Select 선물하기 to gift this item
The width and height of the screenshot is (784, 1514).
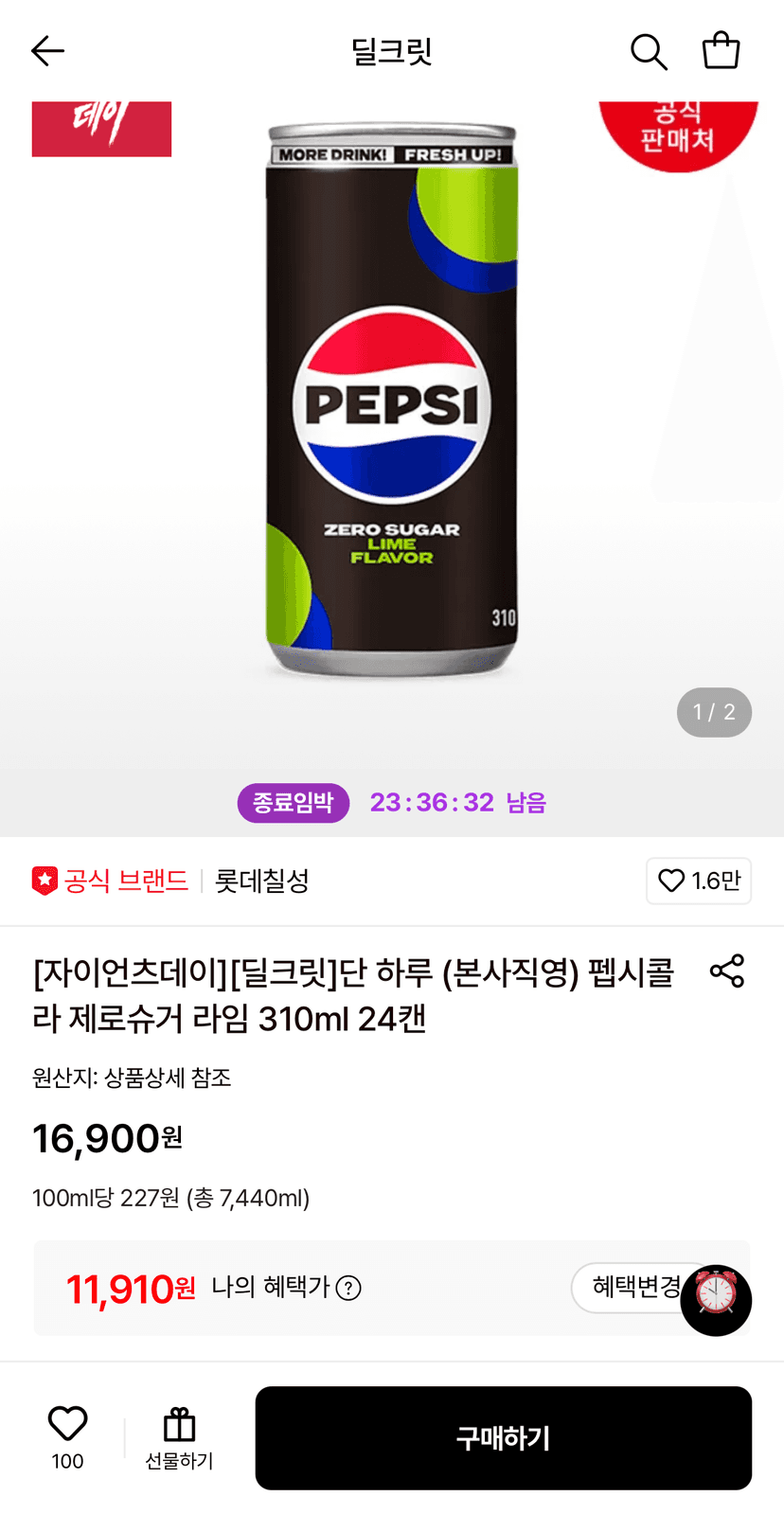coord(179,1437)
